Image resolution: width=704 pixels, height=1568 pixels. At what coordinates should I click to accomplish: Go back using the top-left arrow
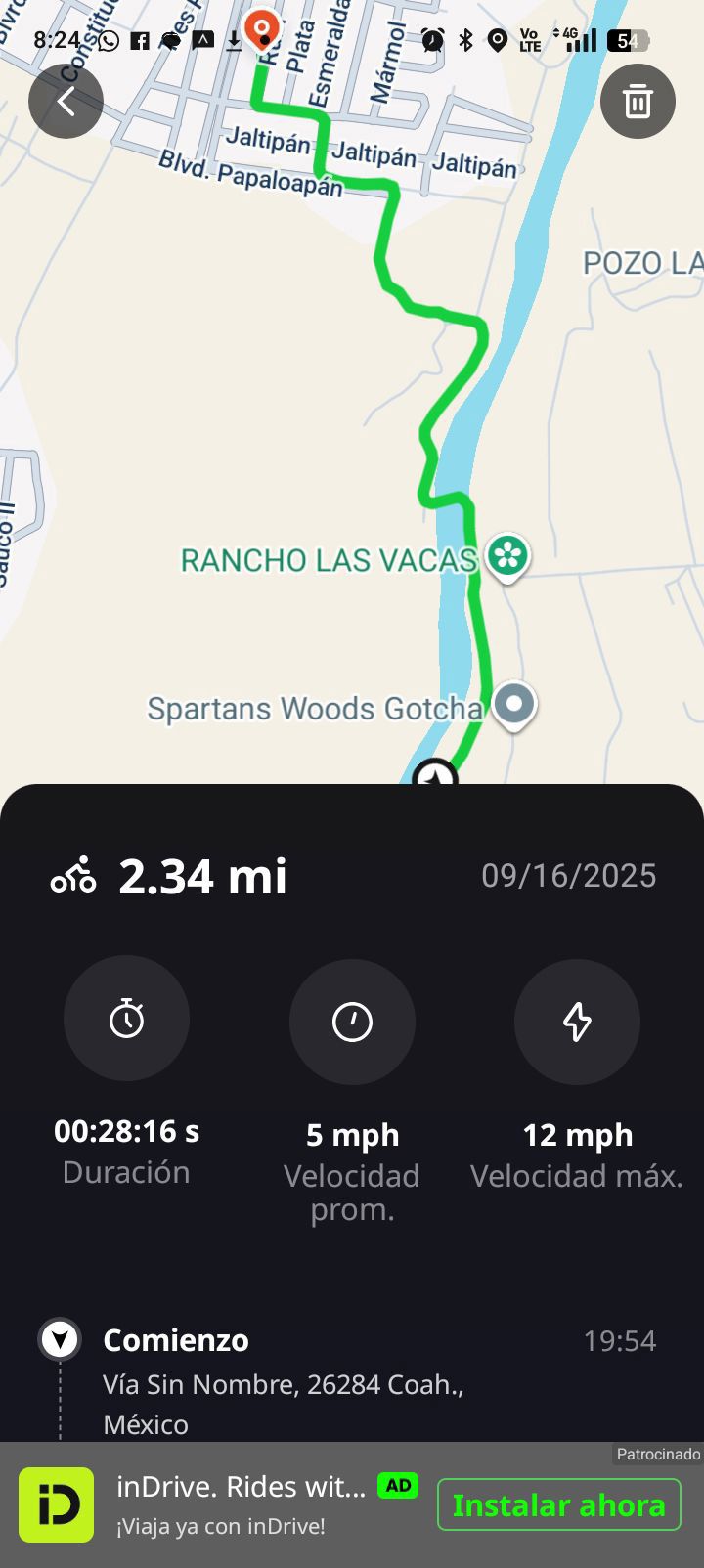66,101
